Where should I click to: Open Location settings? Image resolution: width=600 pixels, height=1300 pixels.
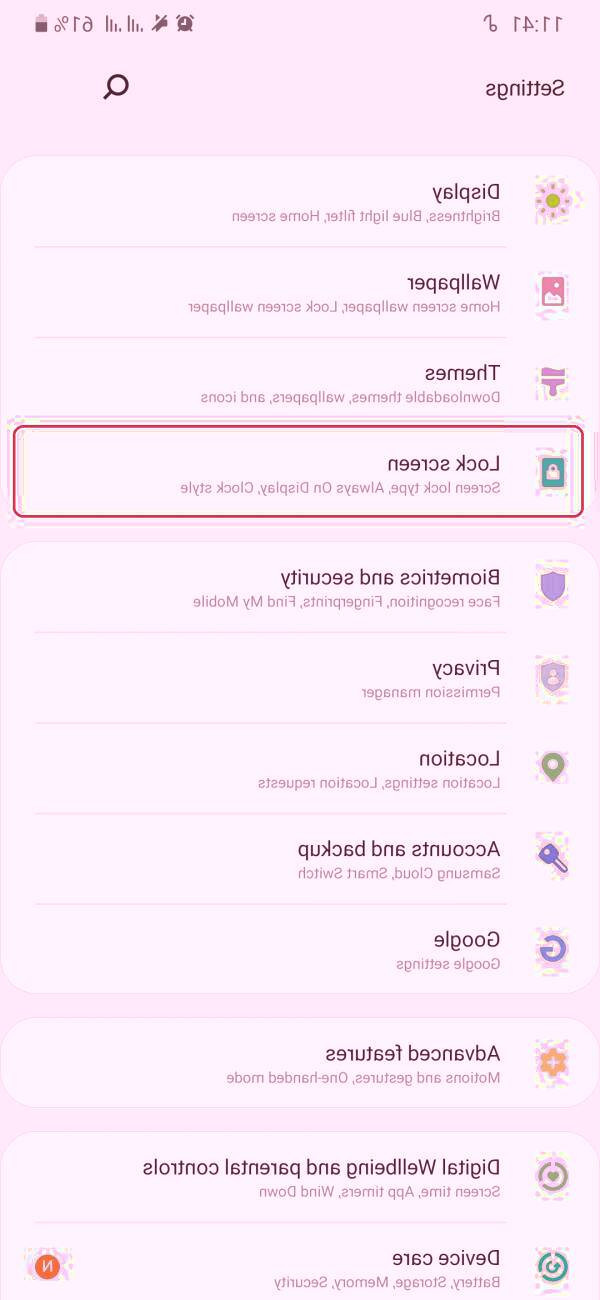(x=300, y=768)
